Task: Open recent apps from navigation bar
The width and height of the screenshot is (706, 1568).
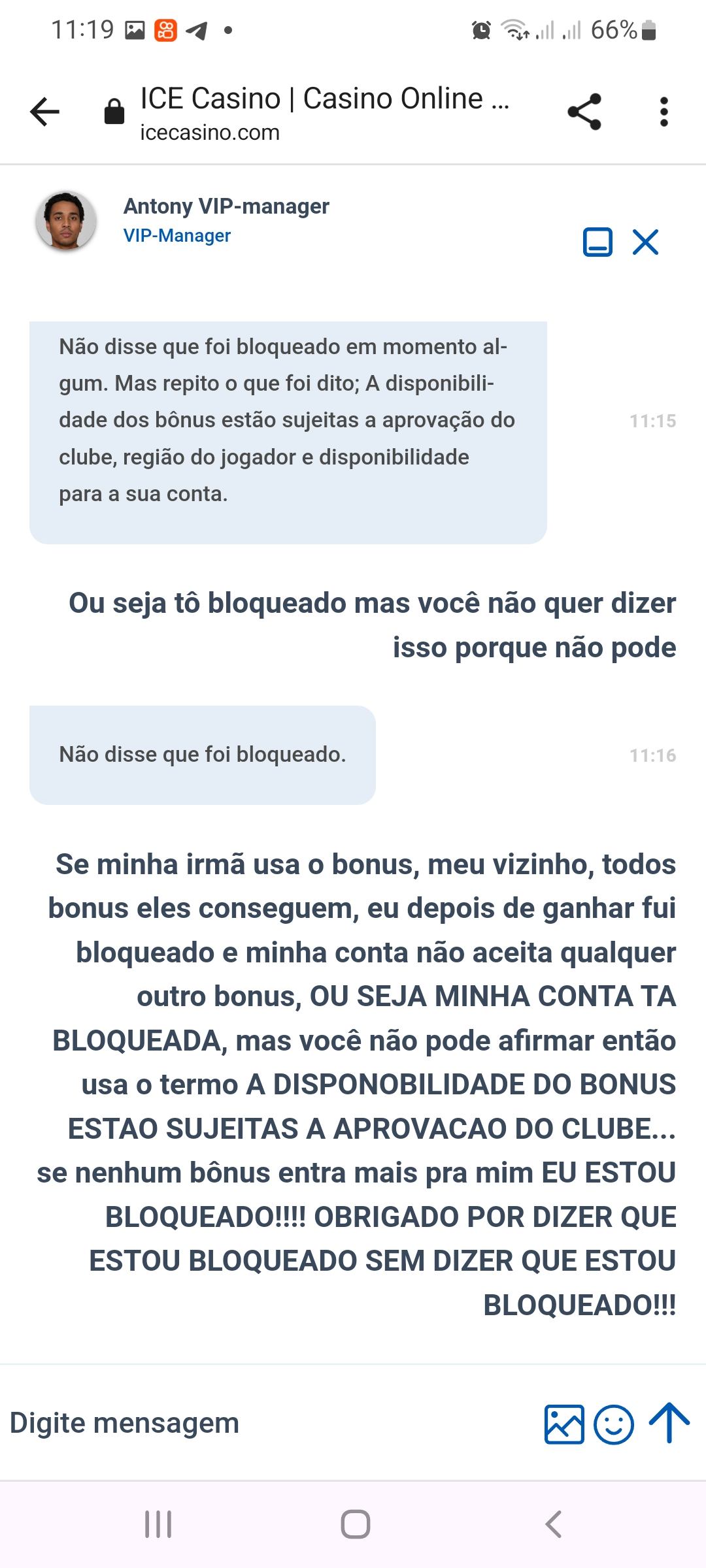Action: [x=158, y=1524]
